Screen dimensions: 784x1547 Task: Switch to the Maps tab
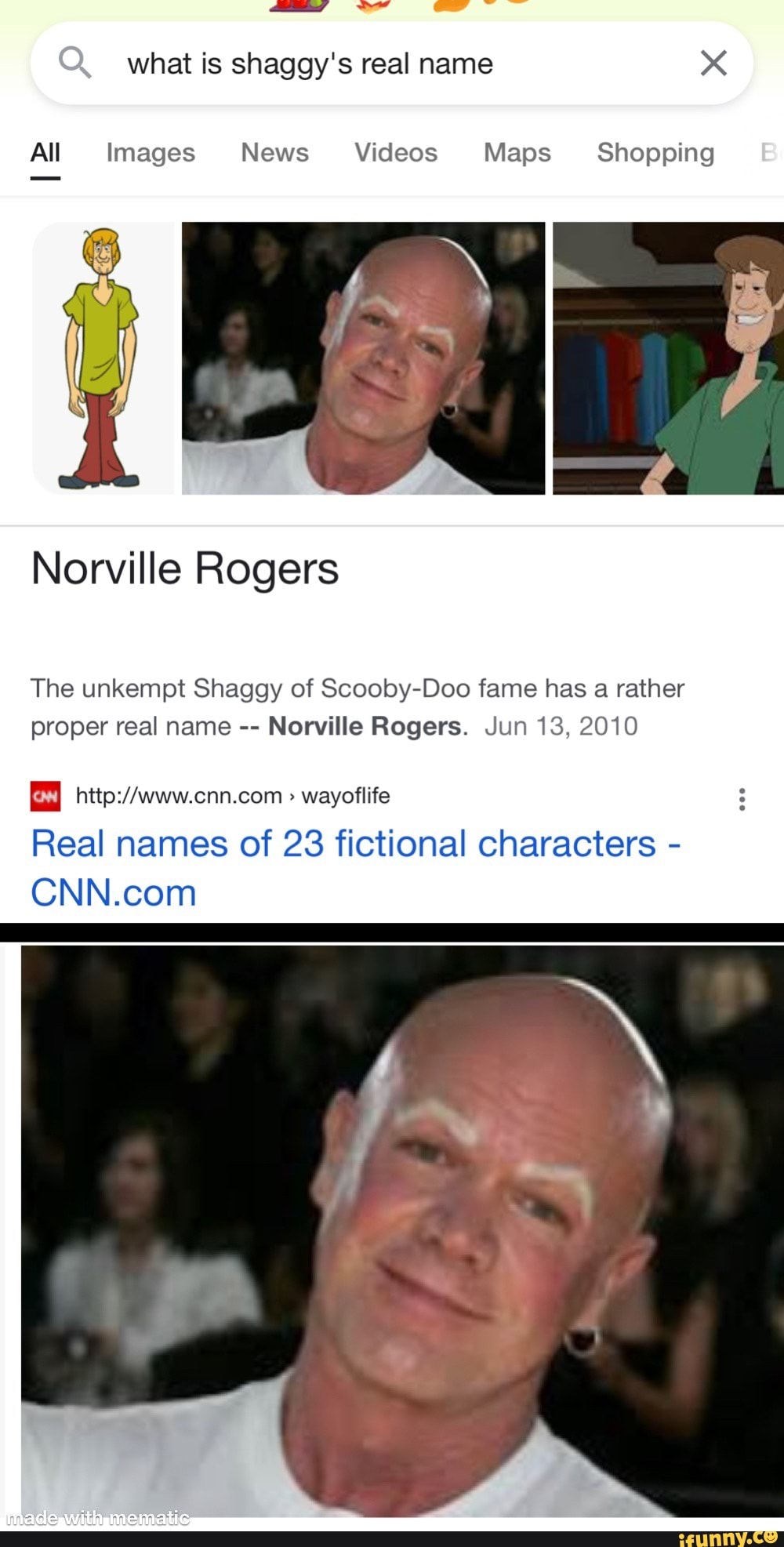(x=516, y=153)
